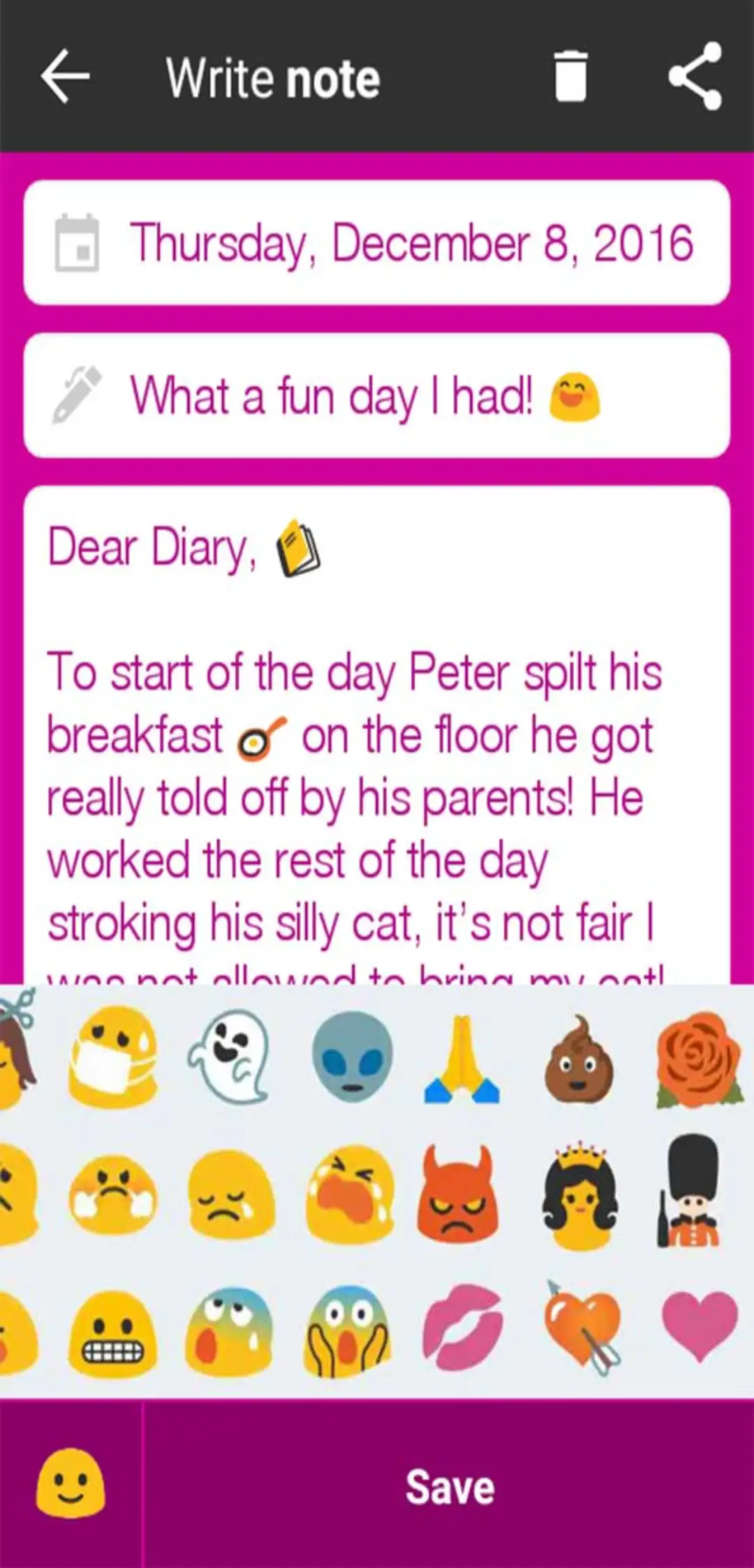Viewport: 754px width, 1568px height.
Task: Insert the alien emoji
Action: tap(351, 1056)
